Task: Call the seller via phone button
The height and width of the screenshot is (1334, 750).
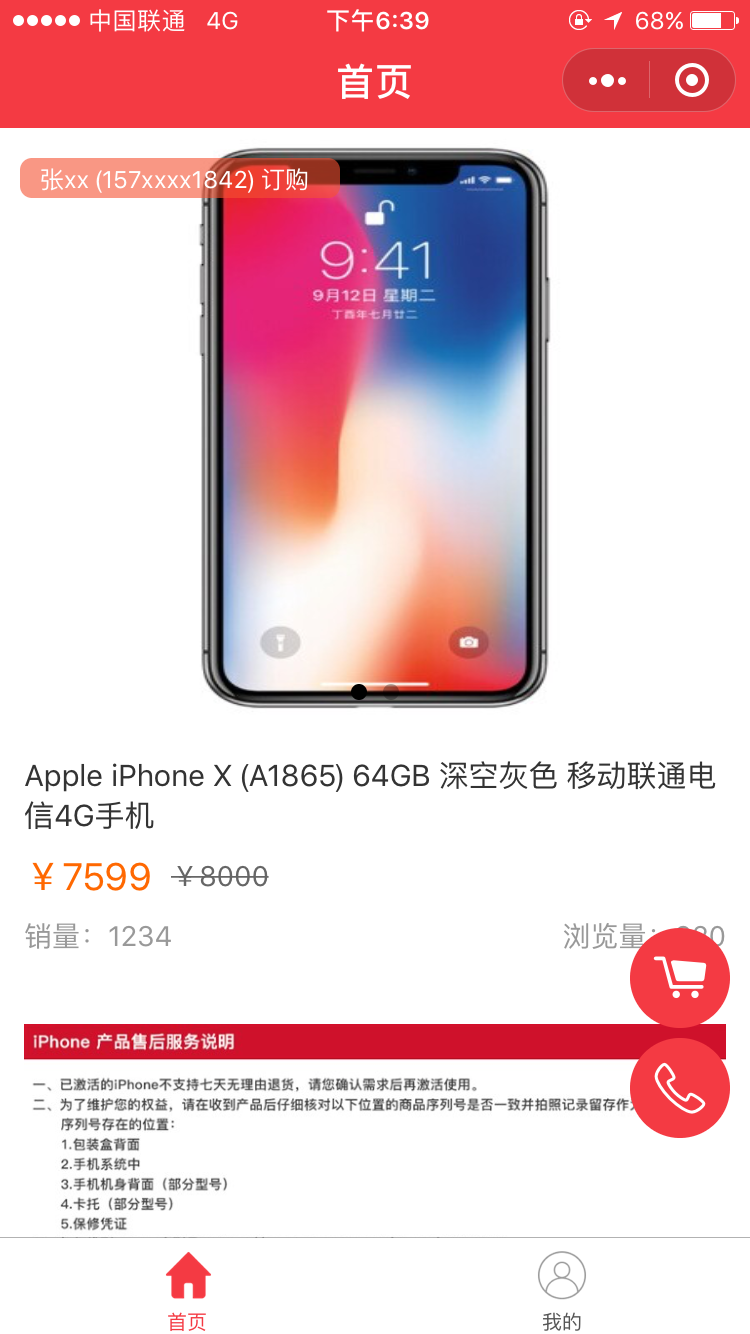Action: coord(680,1088)
